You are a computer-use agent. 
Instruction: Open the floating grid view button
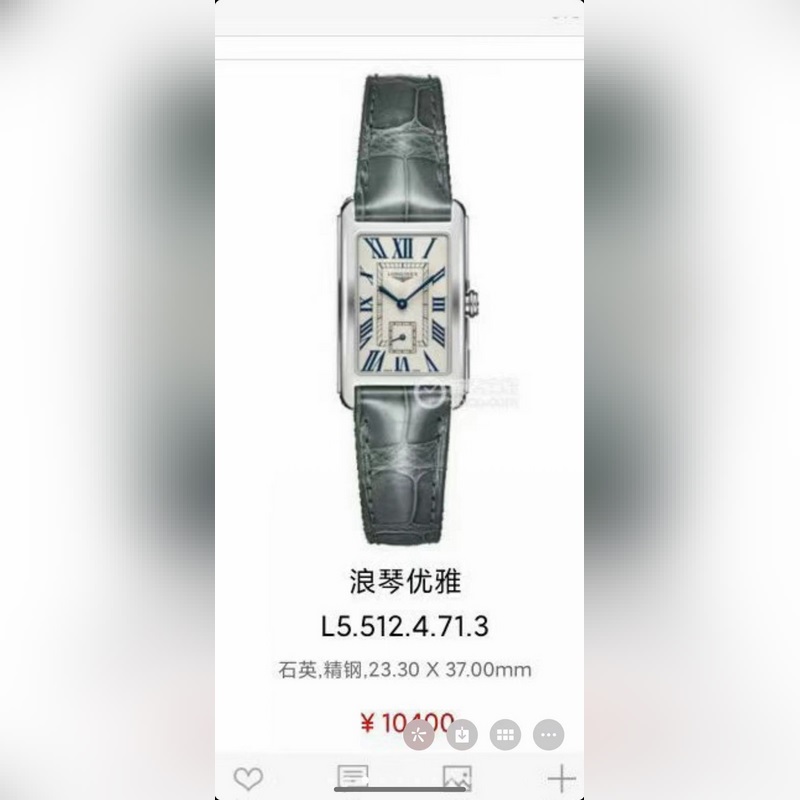pyautogui.click(x=506, y=735)
